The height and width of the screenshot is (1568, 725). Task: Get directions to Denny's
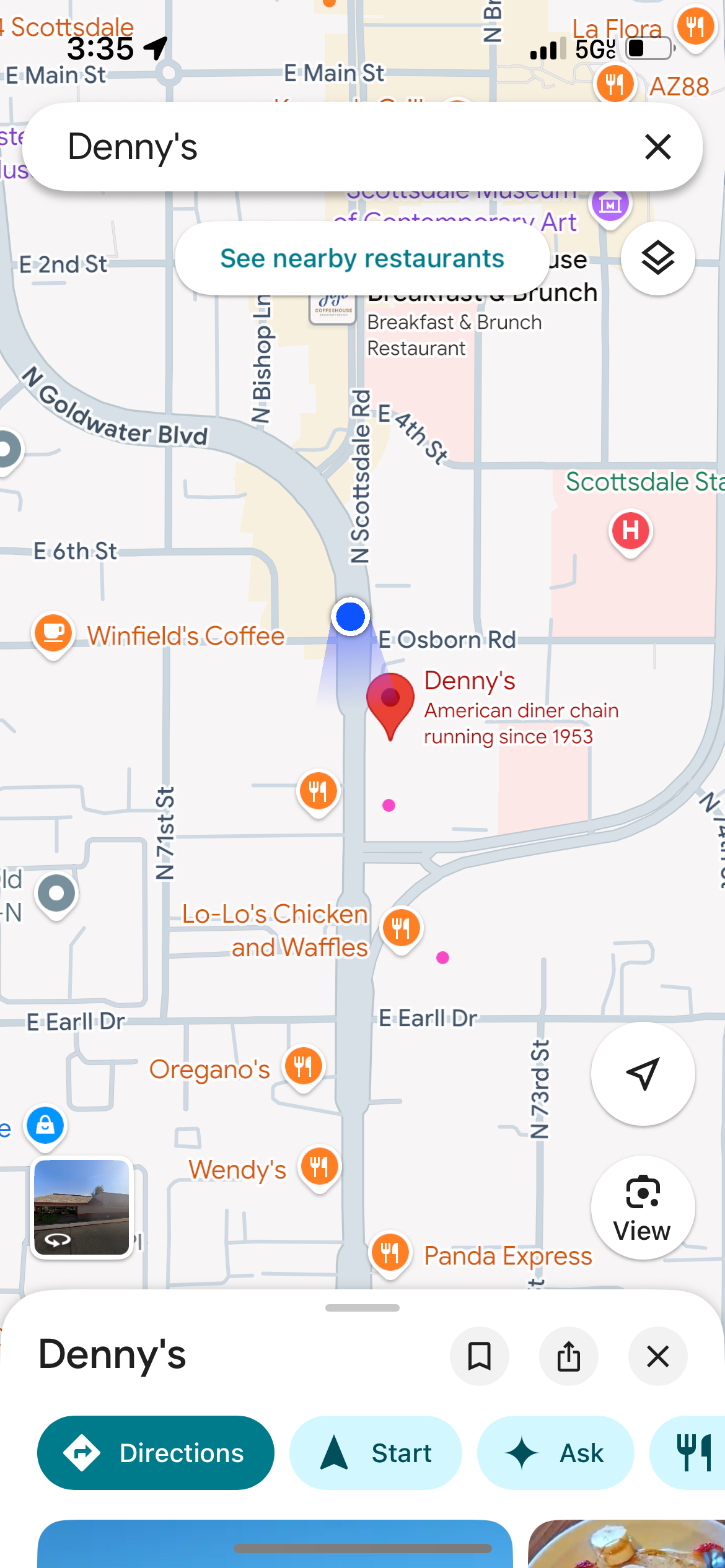pyautogui.click(x=156, y=1453)
